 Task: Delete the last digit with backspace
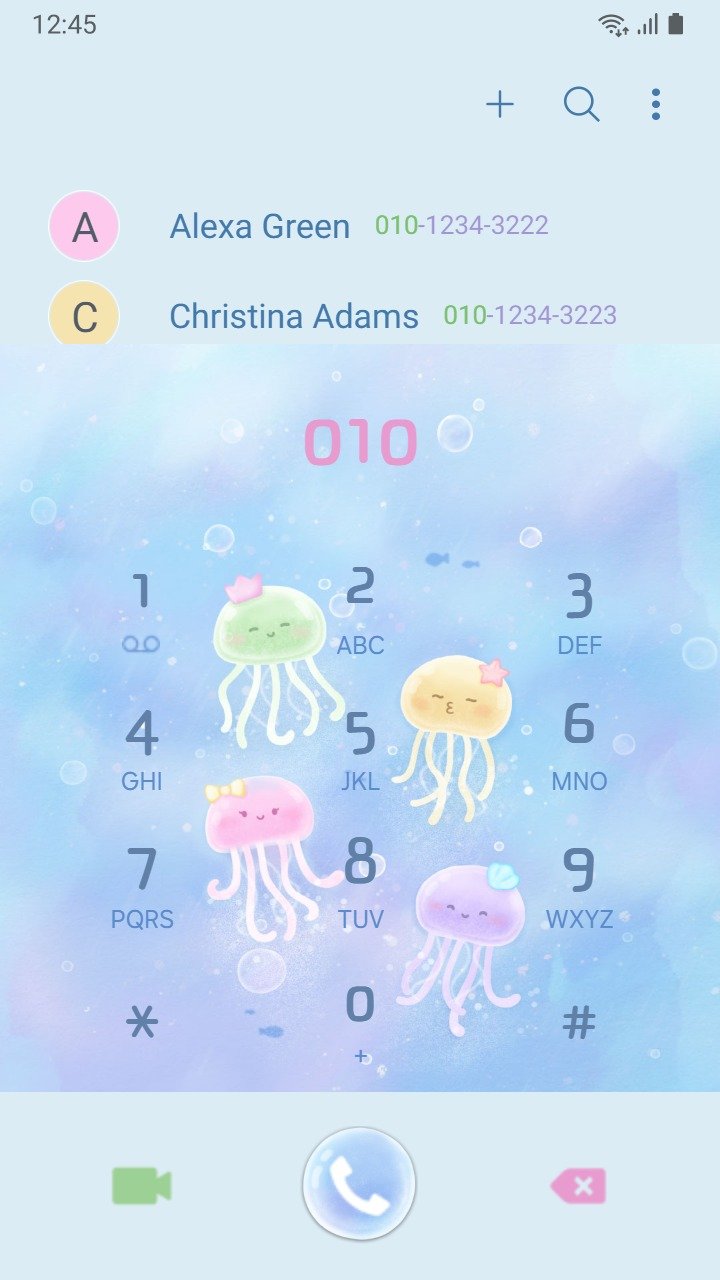[578, 1187]
